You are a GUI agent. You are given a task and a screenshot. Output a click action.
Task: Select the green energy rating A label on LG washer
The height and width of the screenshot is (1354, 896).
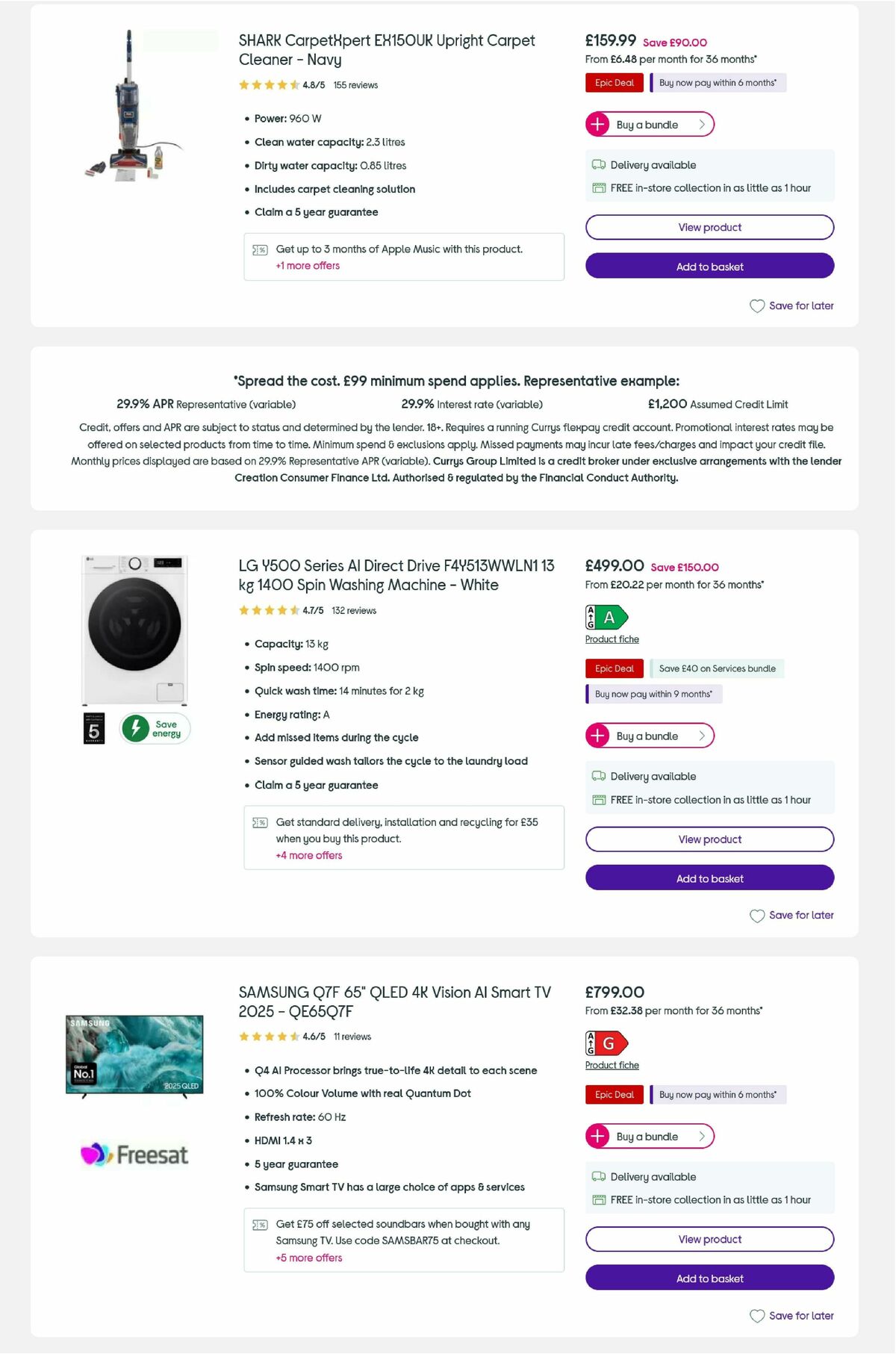point(609,617)
